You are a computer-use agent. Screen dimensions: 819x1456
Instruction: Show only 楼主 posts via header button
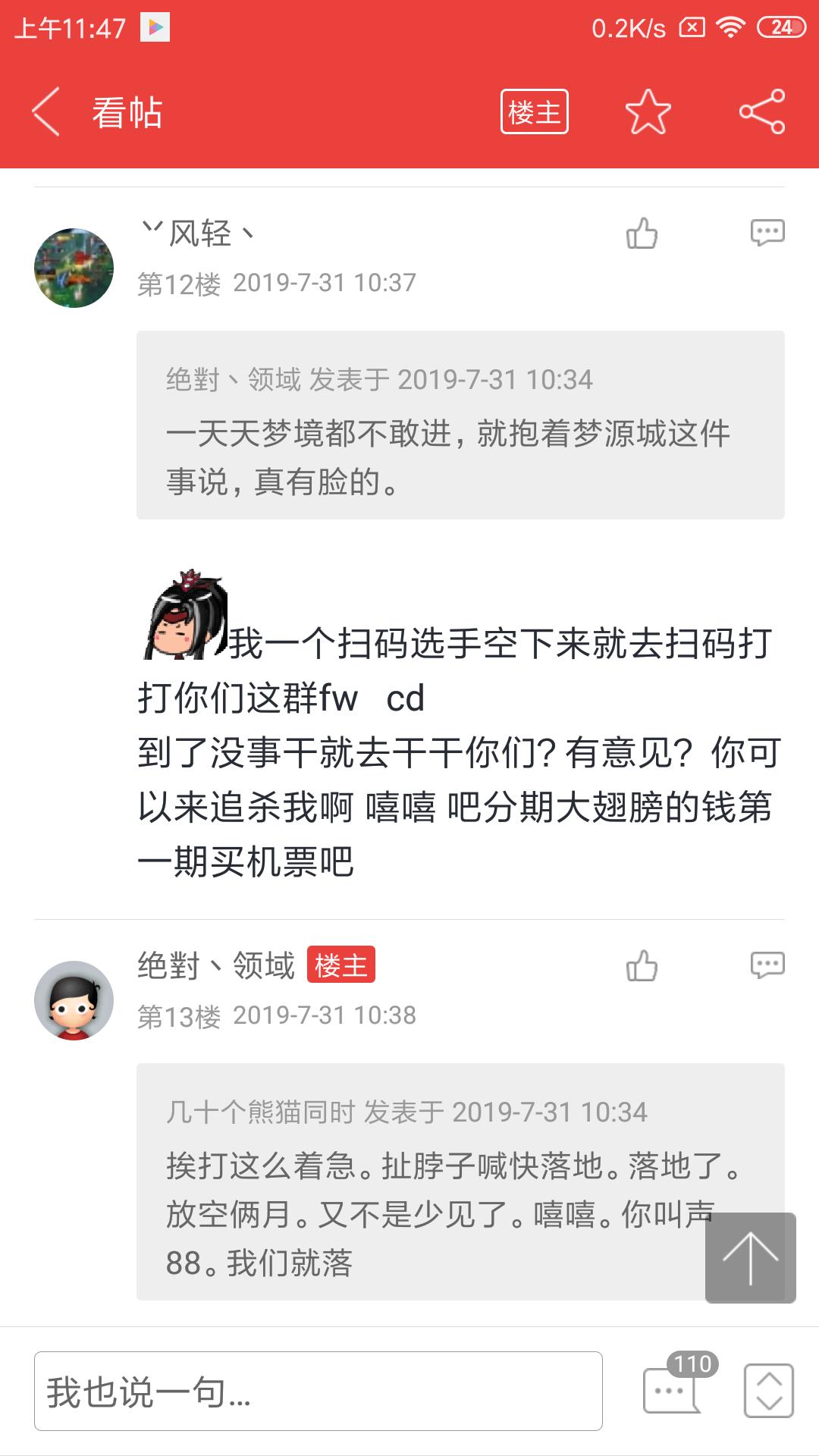[x=534, y=112]
